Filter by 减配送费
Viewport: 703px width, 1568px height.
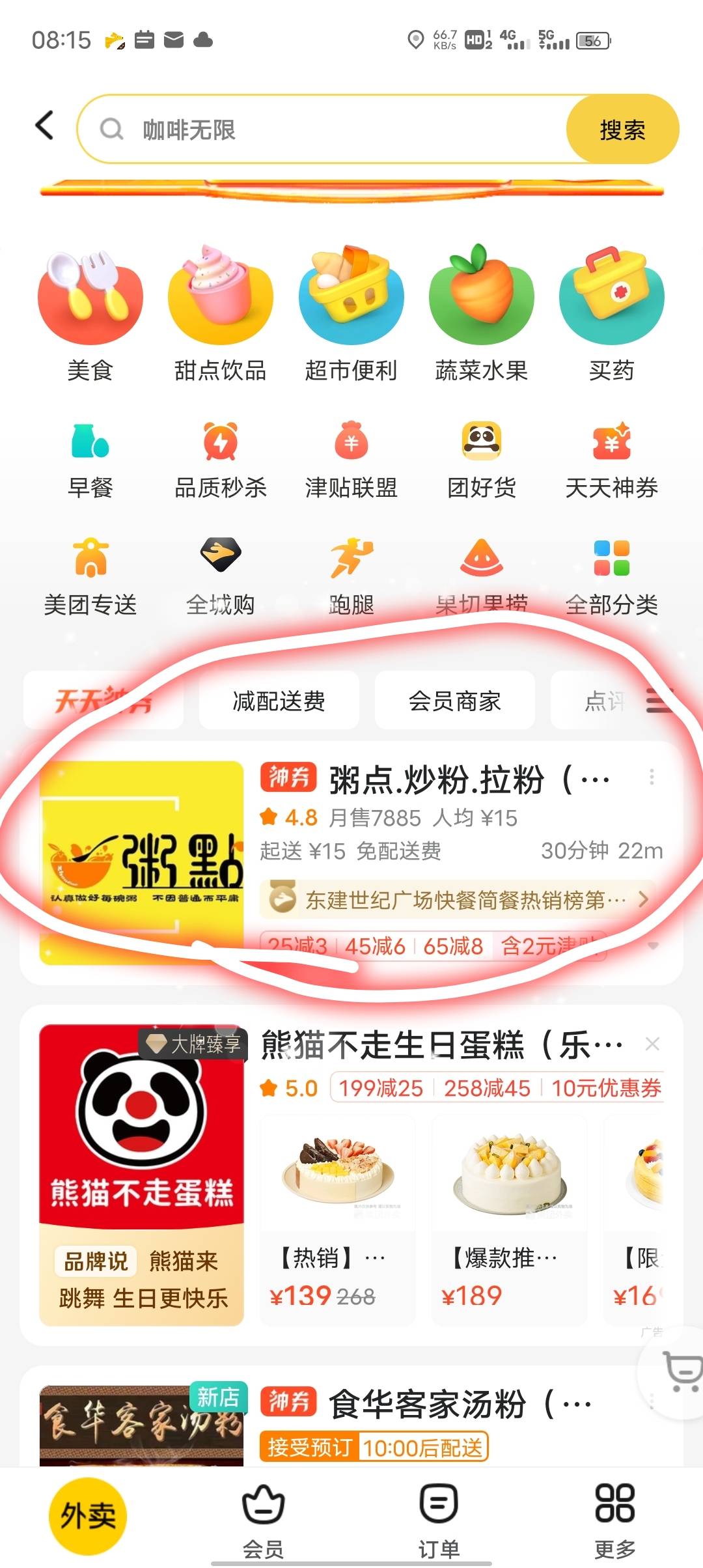(x=279, y=701)
